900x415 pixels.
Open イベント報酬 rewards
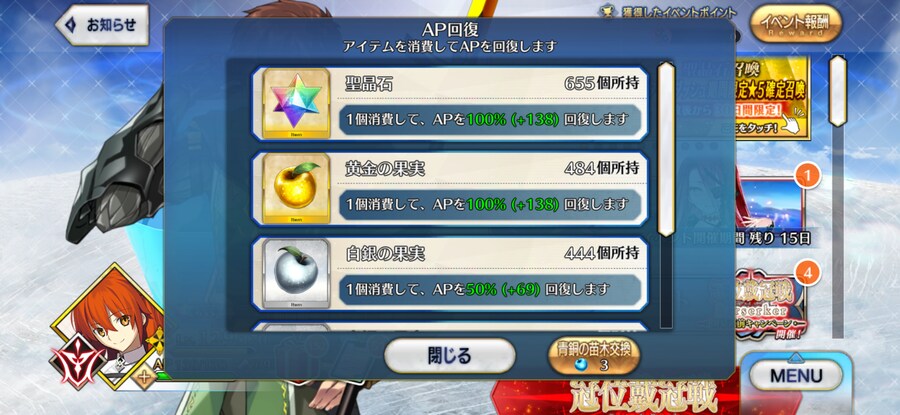pos(795,22)
